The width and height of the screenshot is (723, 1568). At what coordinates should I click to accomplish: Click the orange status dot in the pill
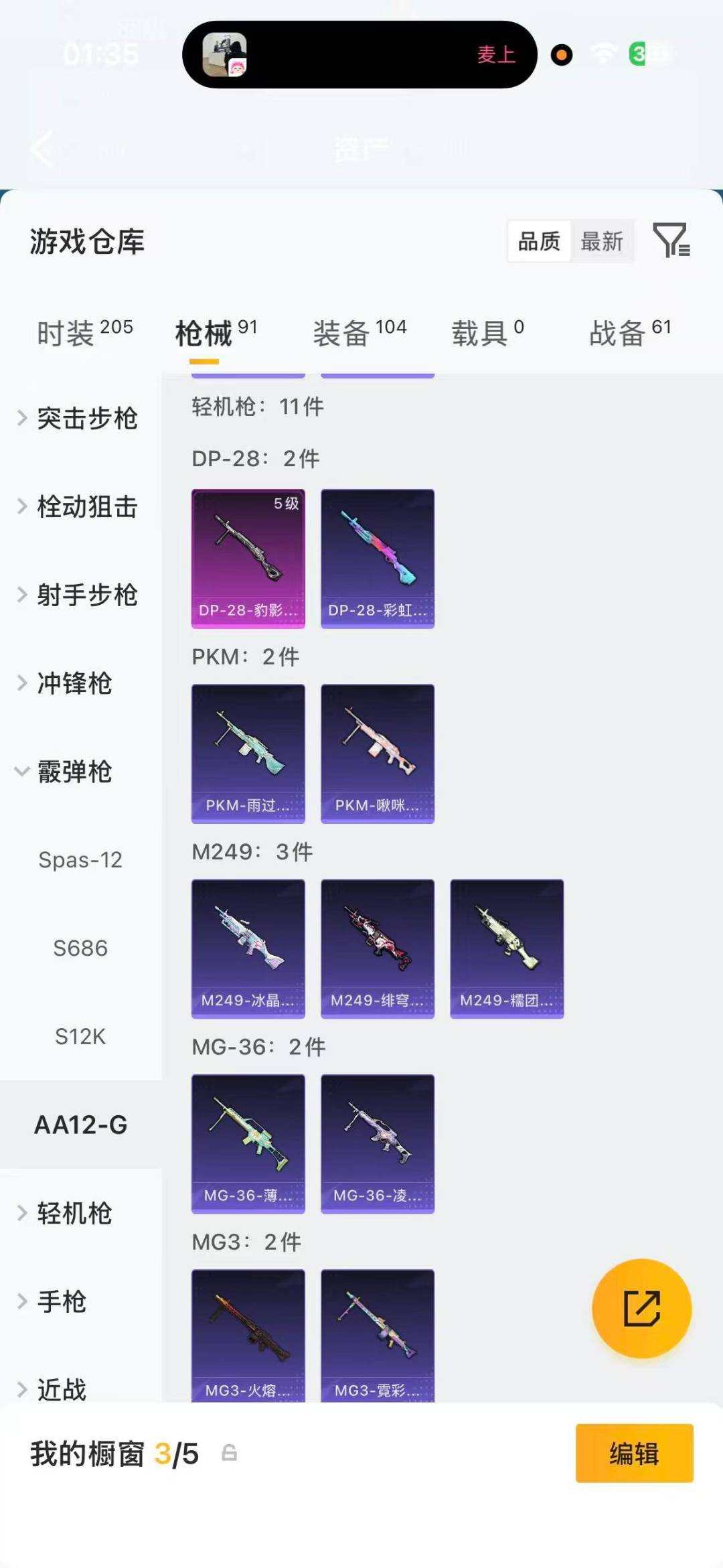point(561,56)
